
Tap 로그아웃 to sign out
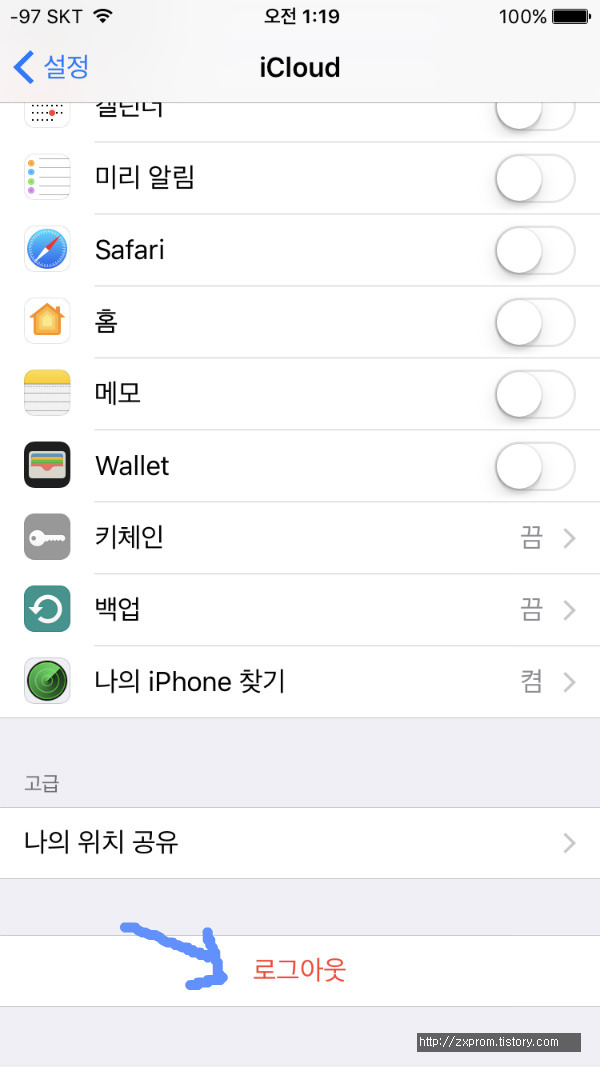(x=300, y=970)
